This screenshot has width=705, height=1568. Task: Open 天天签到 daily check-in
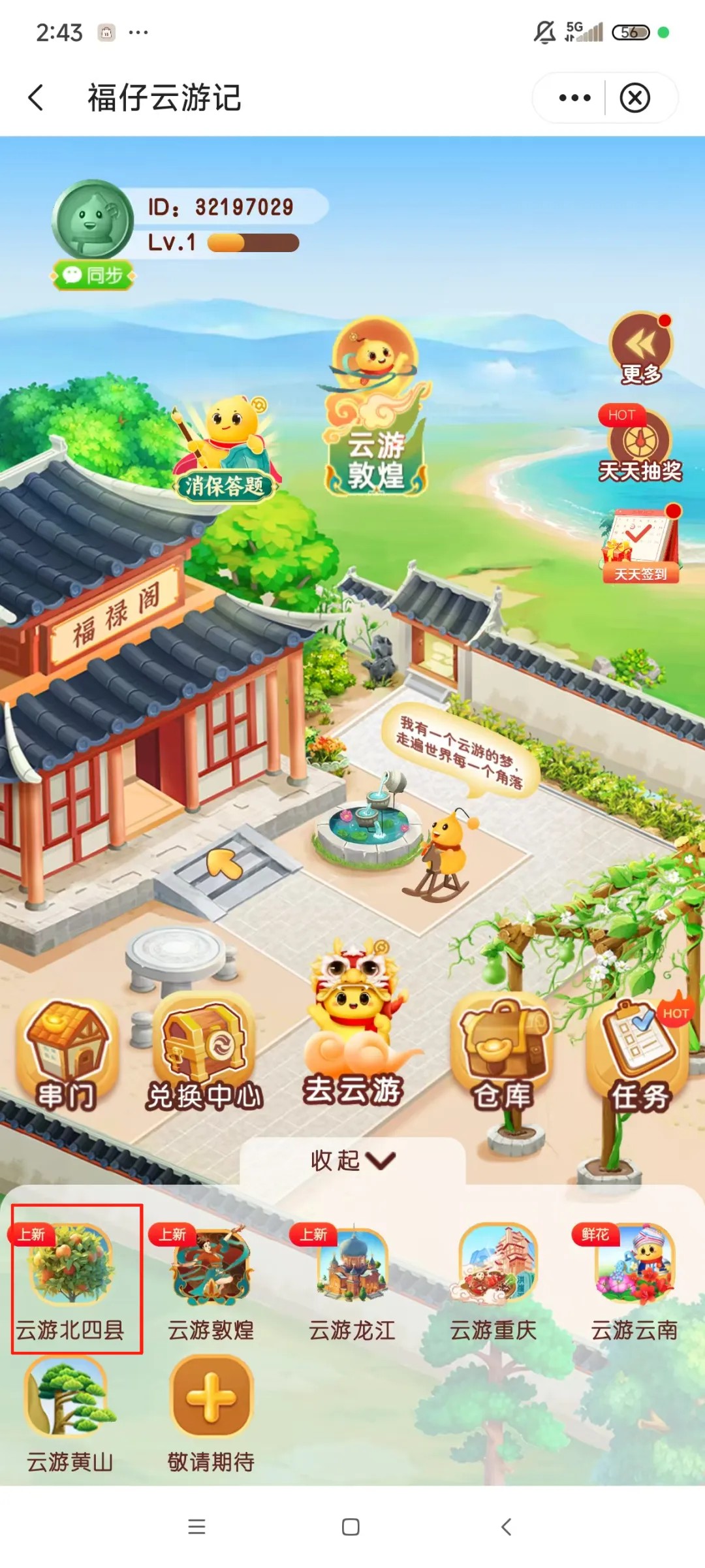point(641,545)
